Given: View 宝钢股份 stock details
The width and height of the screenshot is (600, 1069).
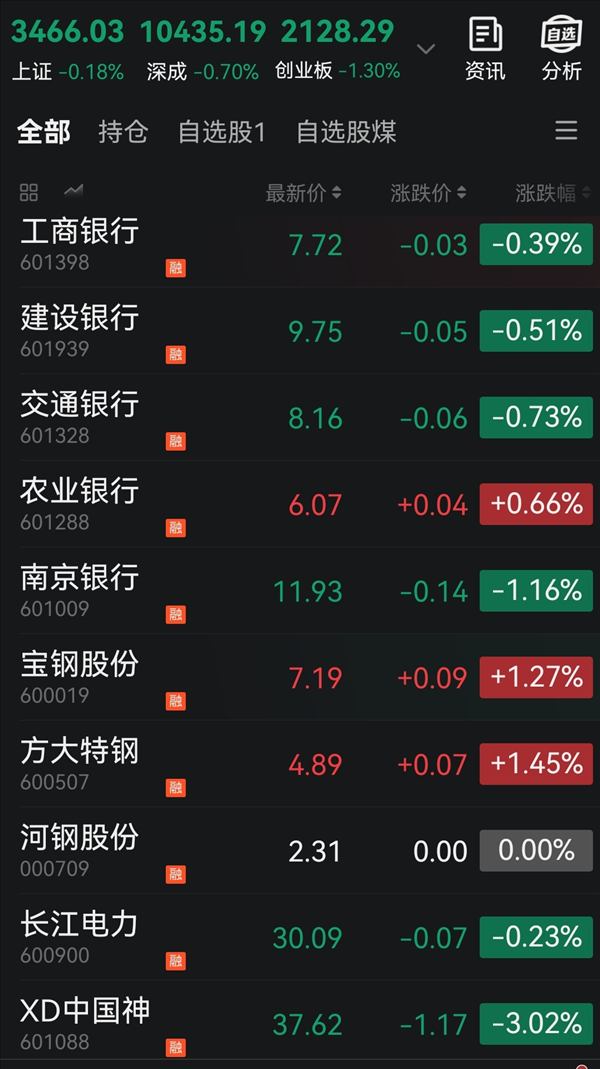Looking at the screenshot, I should 300,677.
